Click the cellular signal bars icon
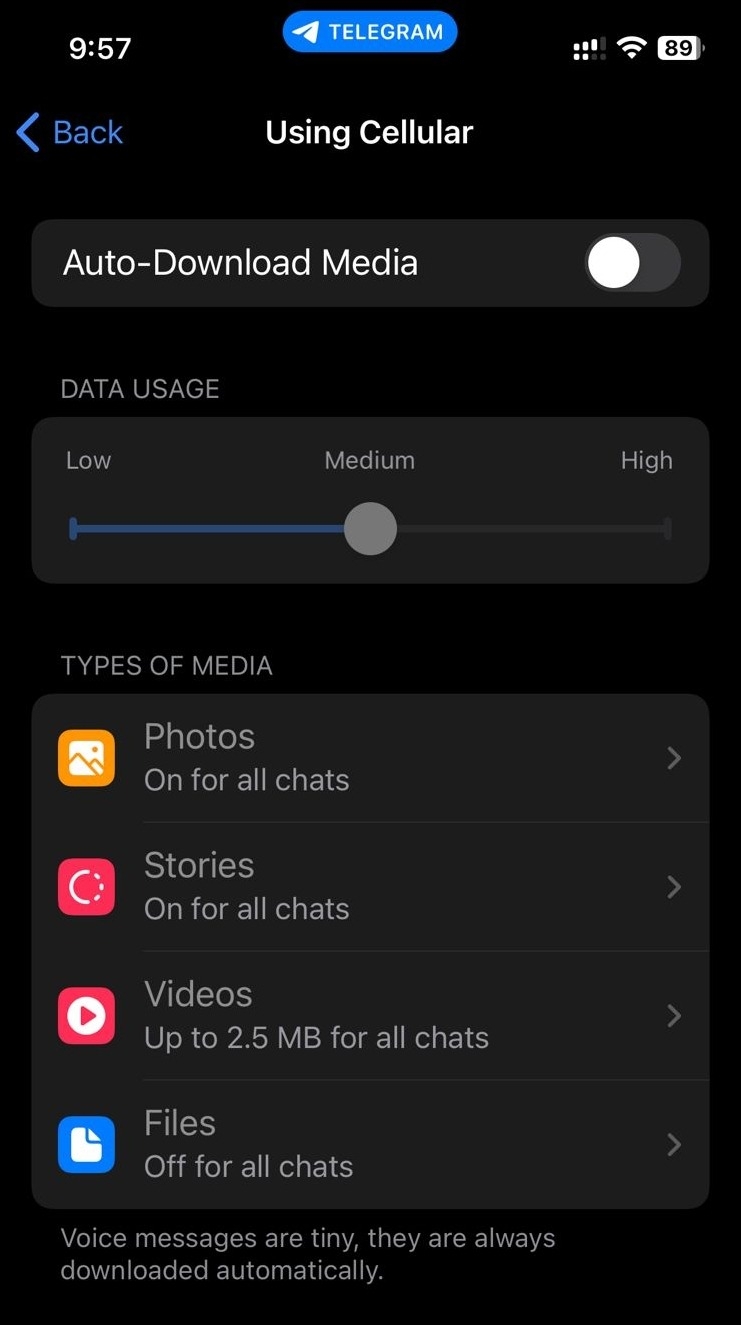This screenshot has width=741, height=1325. [588, 47]
